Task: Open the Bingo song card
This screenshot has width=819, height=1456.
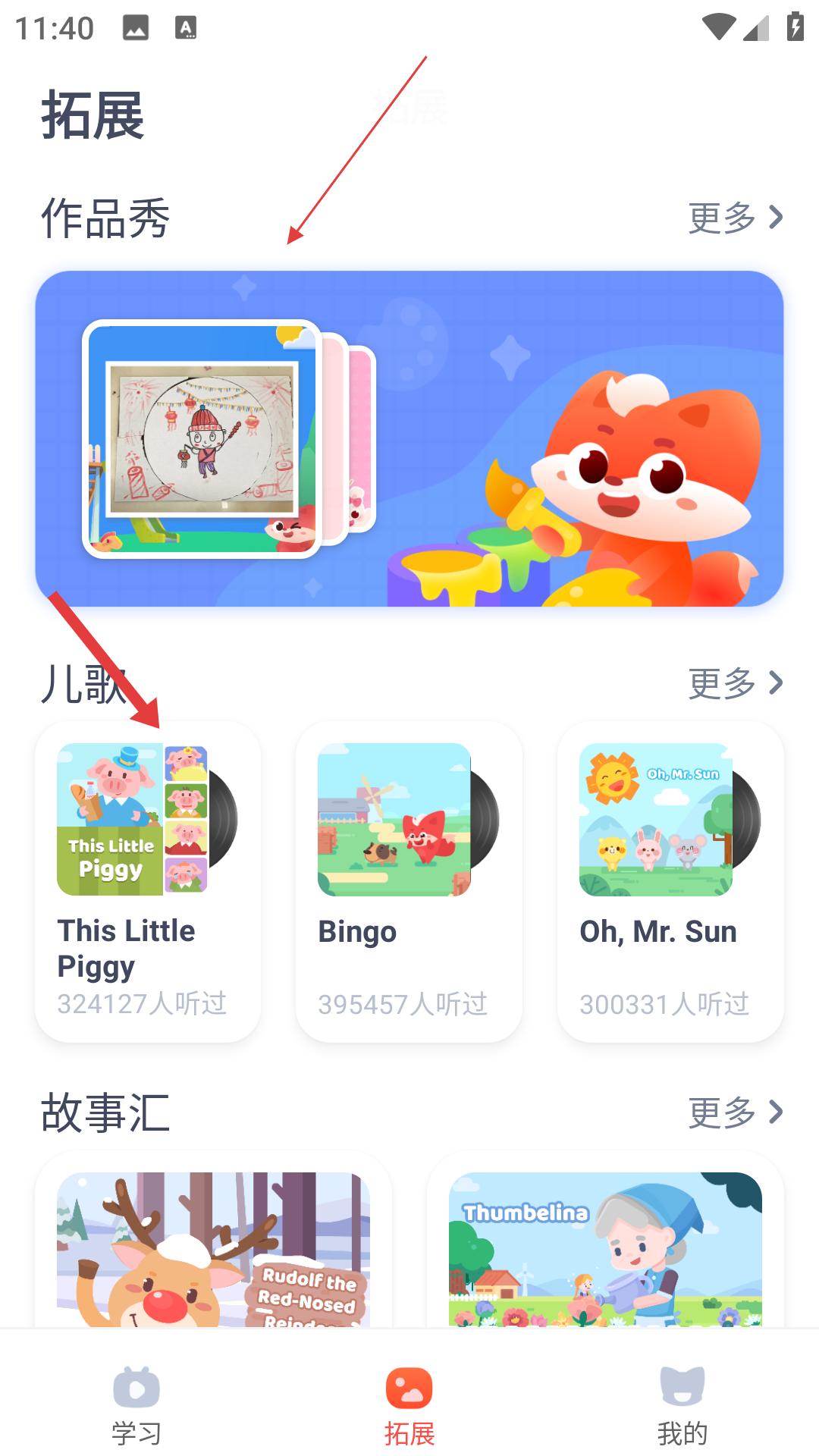Action: coord(409,881)
